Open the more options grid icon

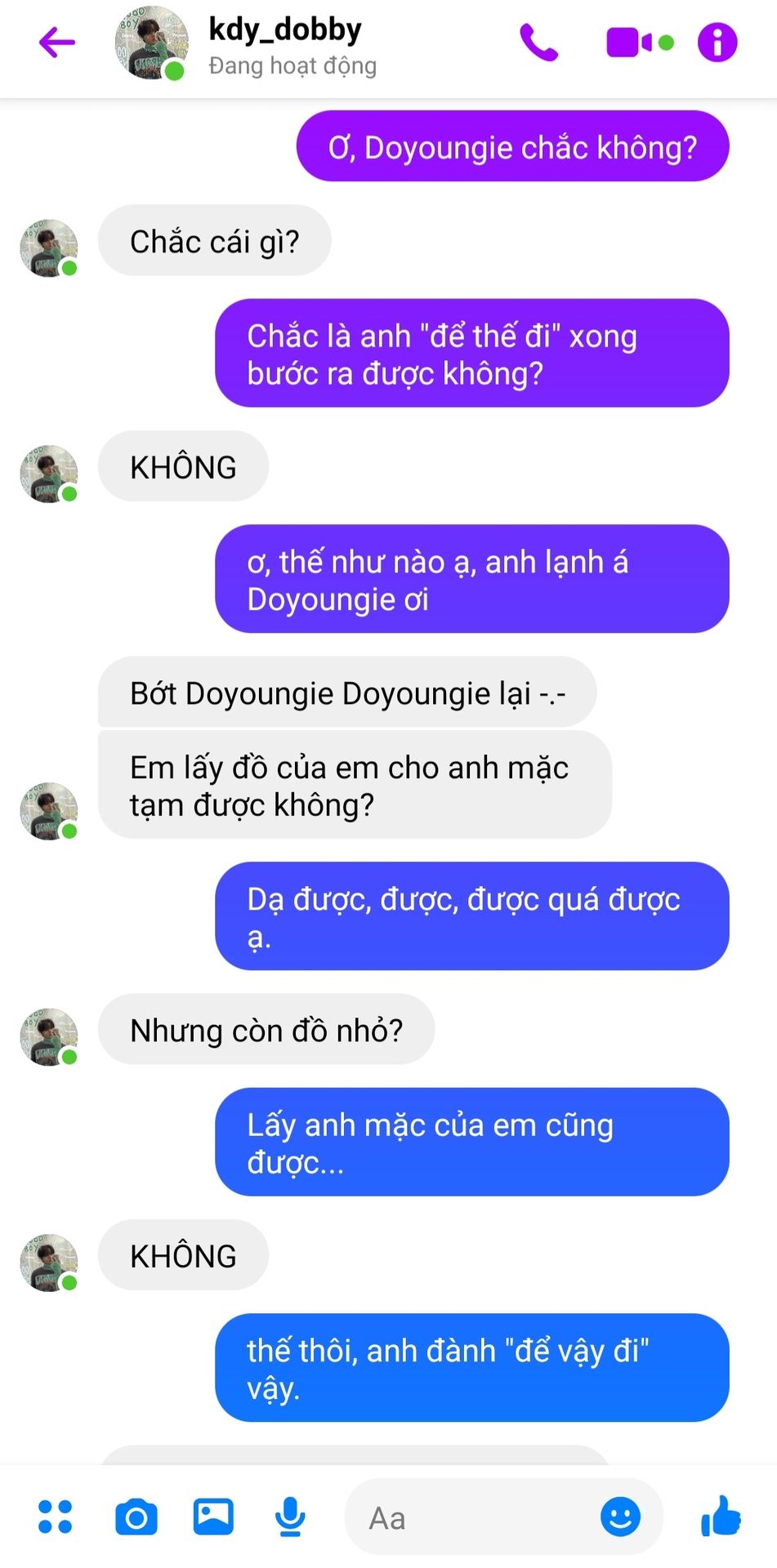click(x=56, y=1517)
